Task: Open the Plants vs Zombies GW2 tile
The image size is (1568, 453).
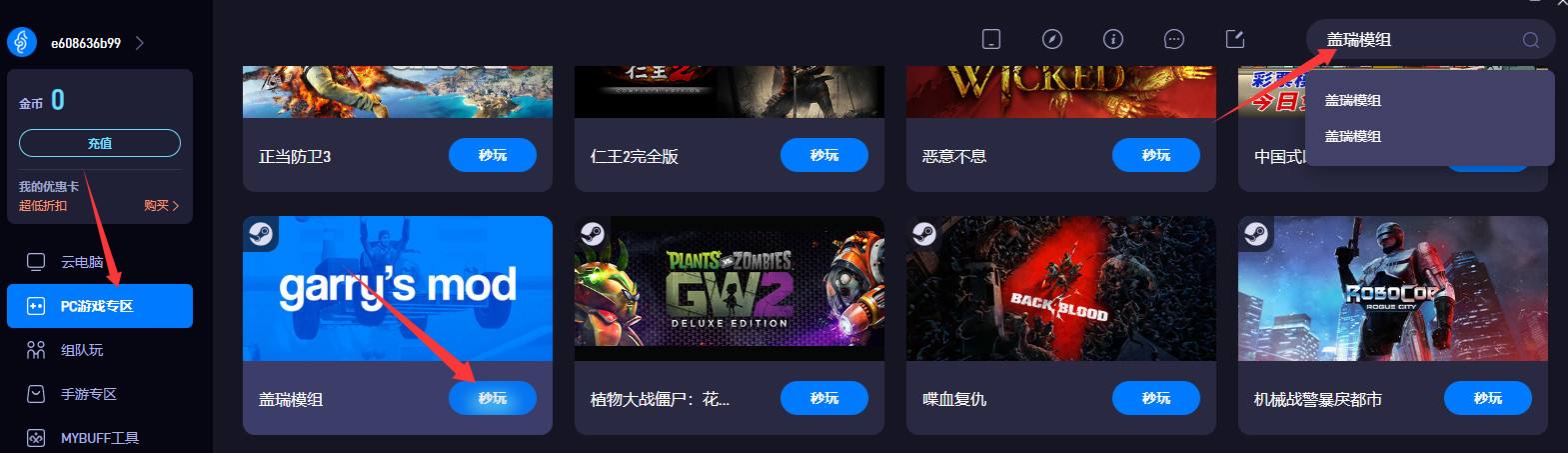Action: (729, 289)
